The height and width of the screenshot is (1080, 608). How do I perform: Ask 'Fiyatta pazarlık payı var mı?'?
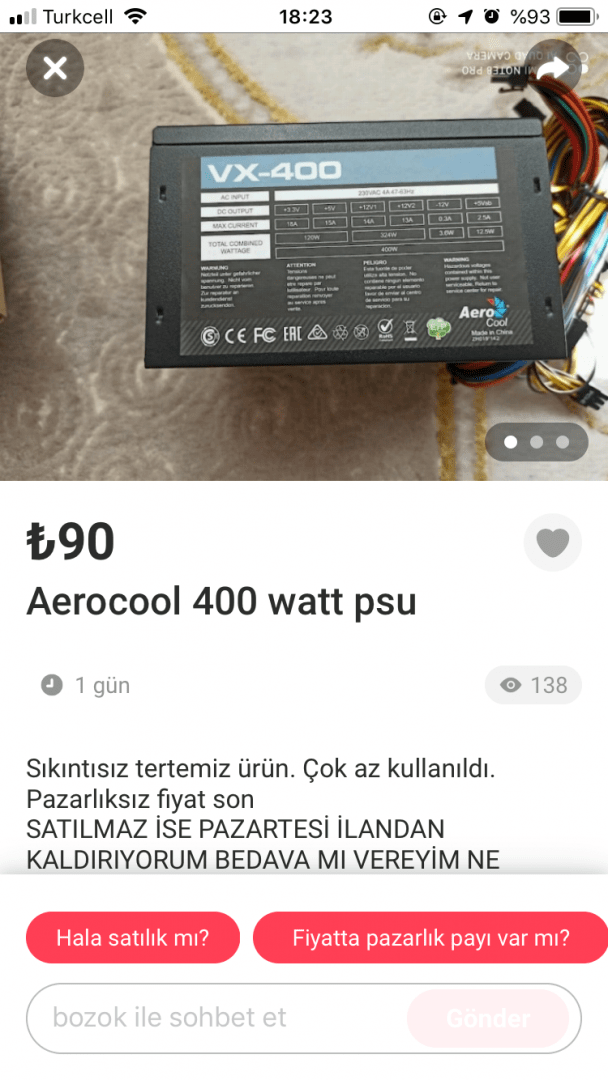[431, 938]
